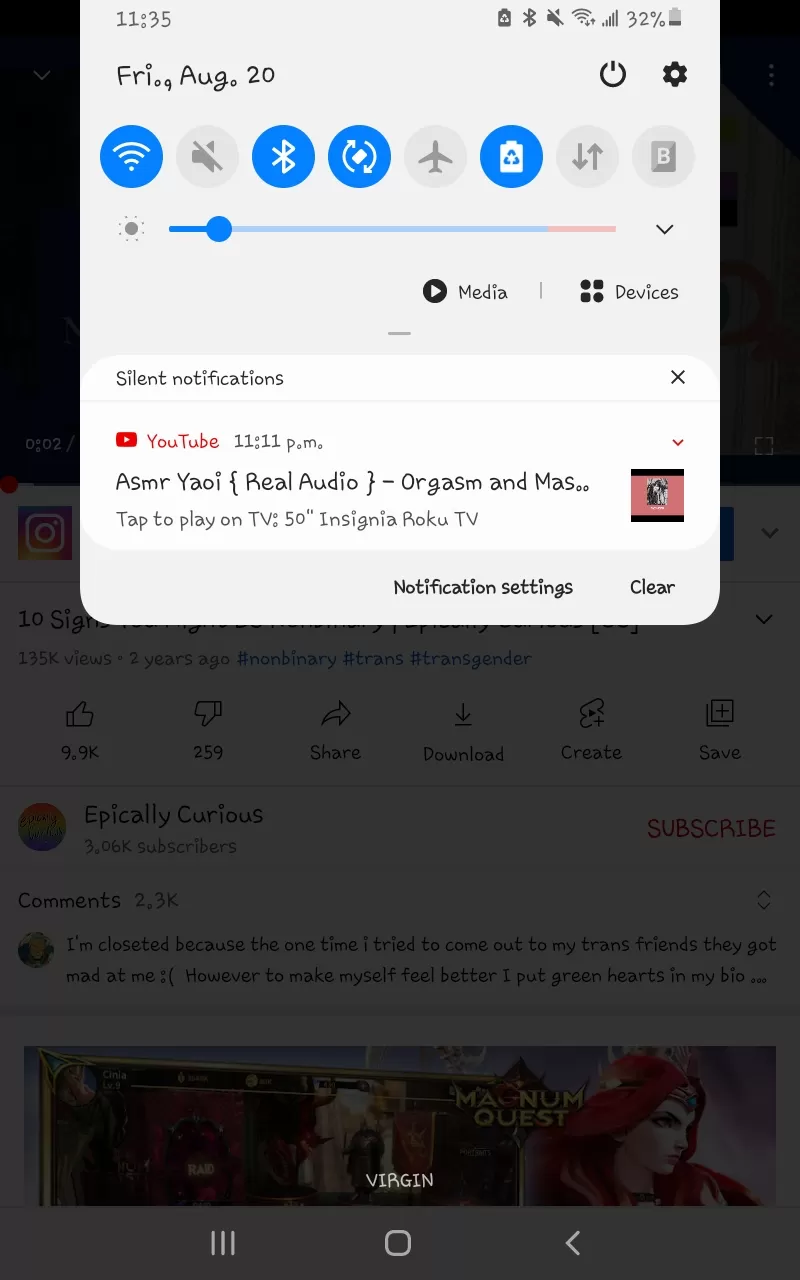Dismiss the silent notifications section

pos(678,377)
